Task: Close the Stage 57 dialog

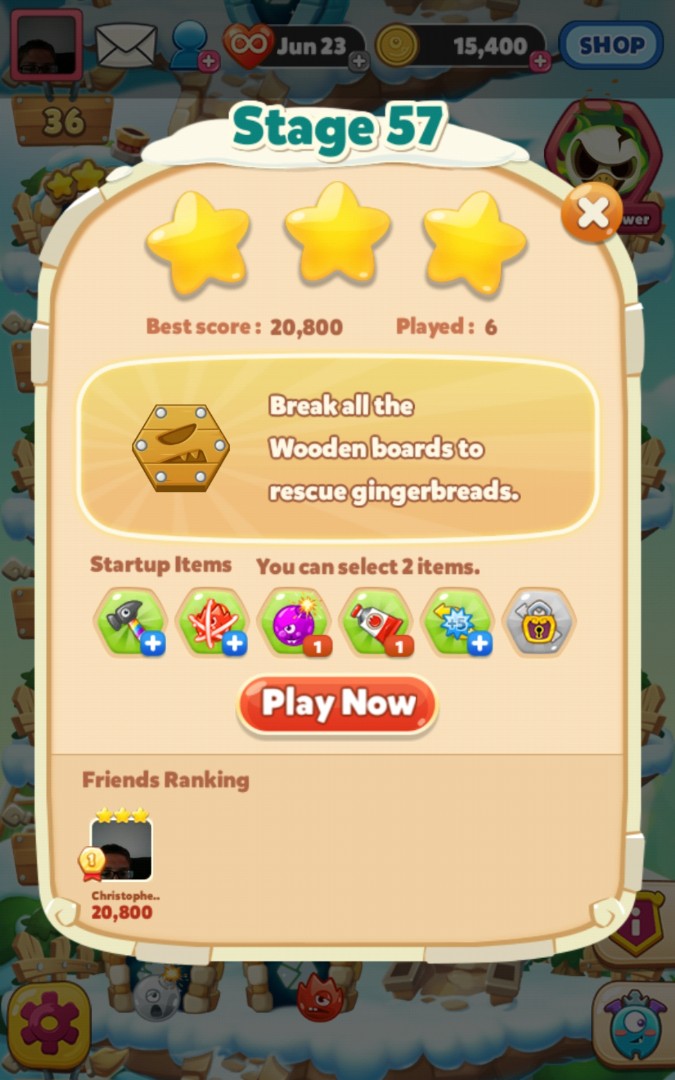Action: click(591, 213)
